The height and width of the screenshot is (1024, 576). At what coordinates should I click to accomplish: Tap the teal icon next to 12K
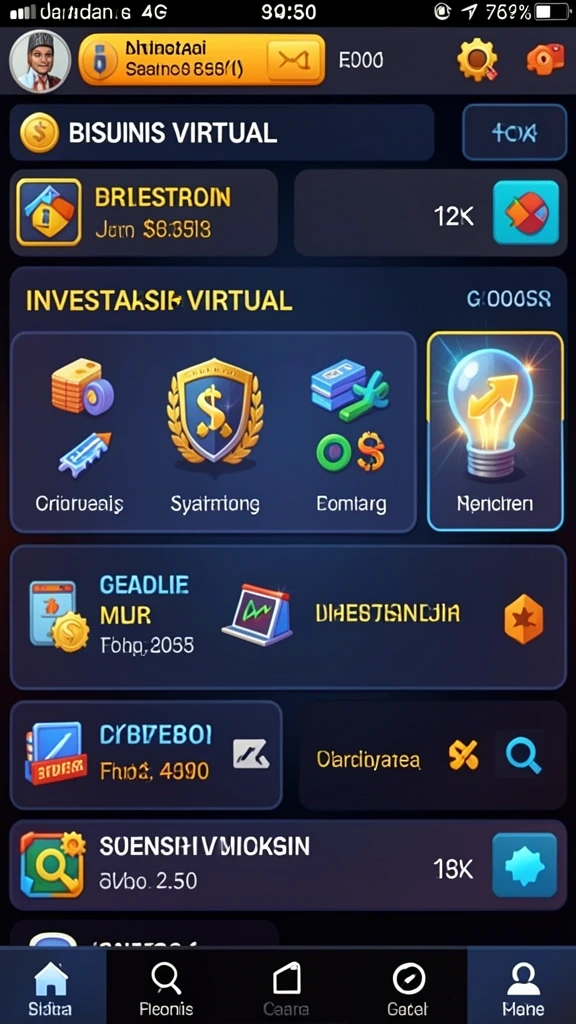[526, 213]
